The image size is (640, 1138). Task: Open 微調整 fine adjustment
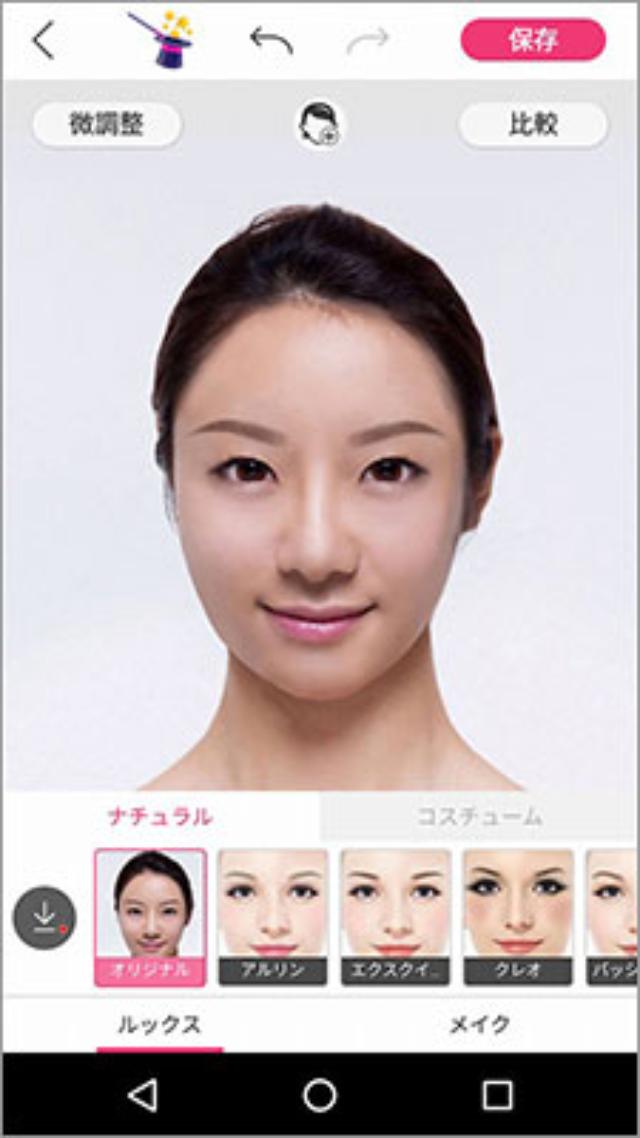click(107, 125)
